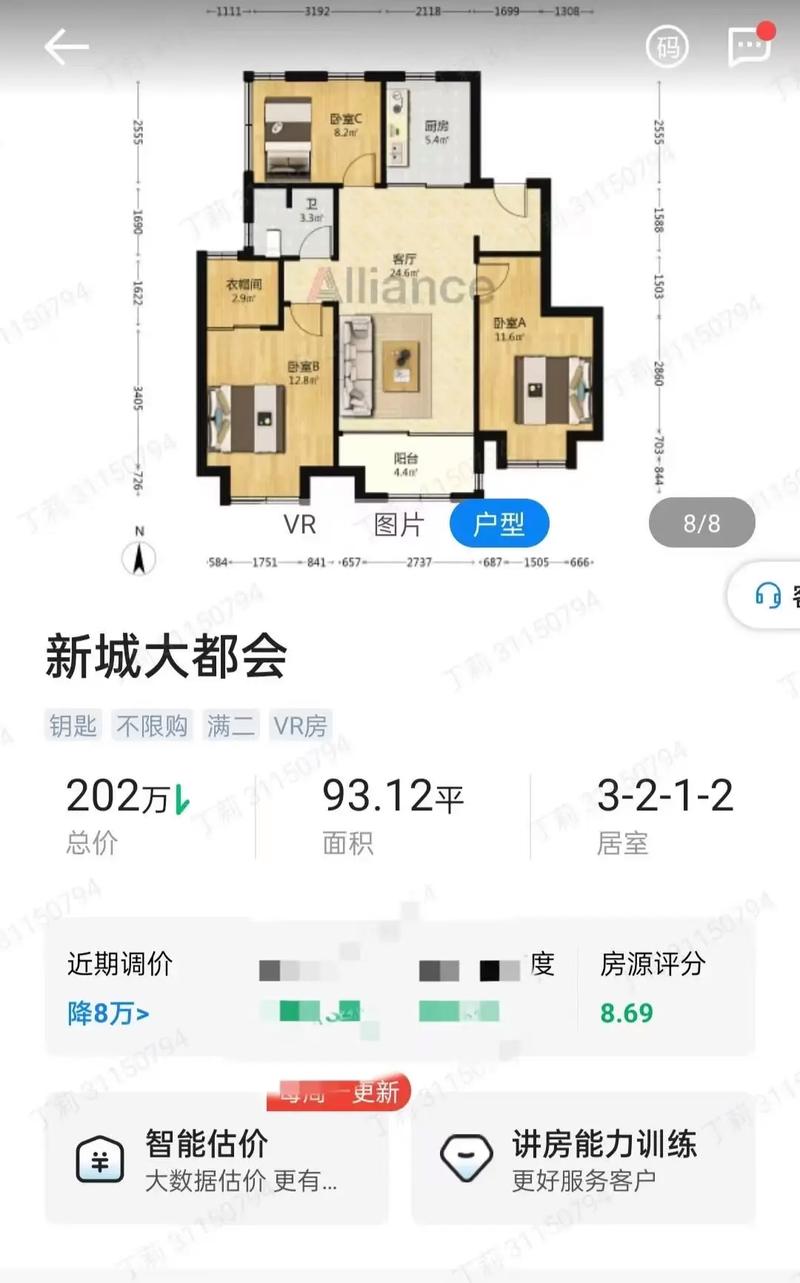View recent price change 降8万
This screenshot has width=800, height=1283.
coord(109,1013)
